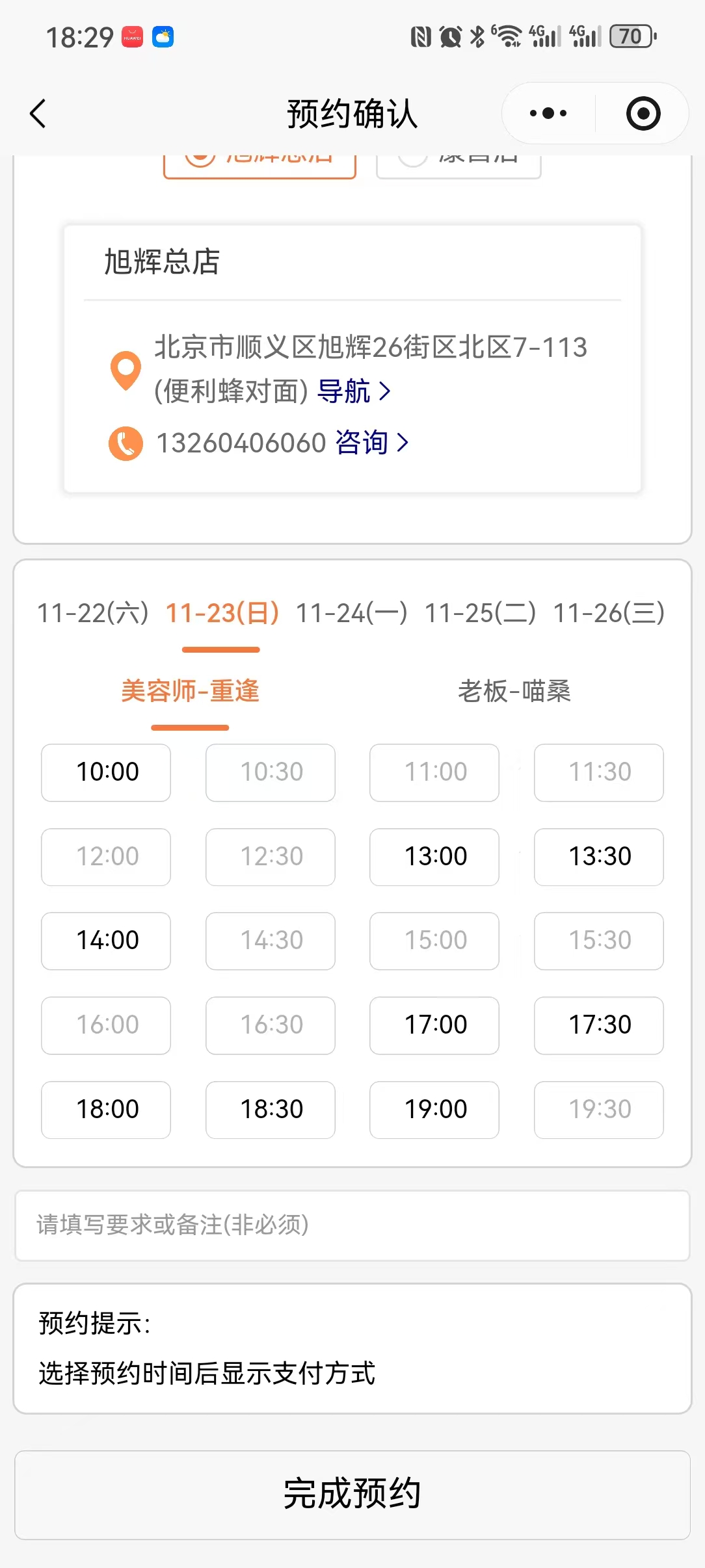This screenshot has height=1568, width=705.
Task: Choose the 13:30 appointment time
Action: tap(599, 857)
